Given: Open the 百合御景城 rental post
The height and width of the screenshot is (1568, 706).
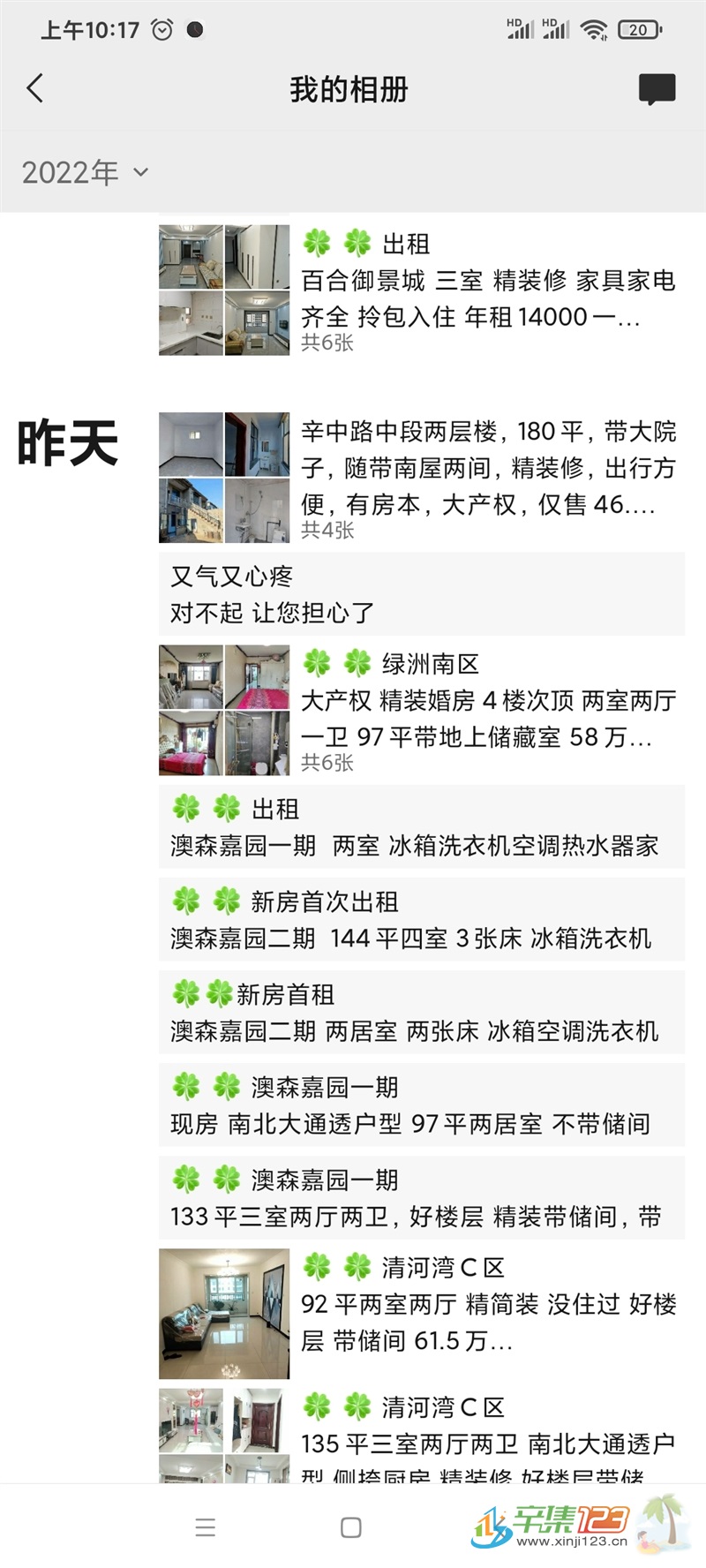Looking at the screenshot, I should tap(422, 290).
